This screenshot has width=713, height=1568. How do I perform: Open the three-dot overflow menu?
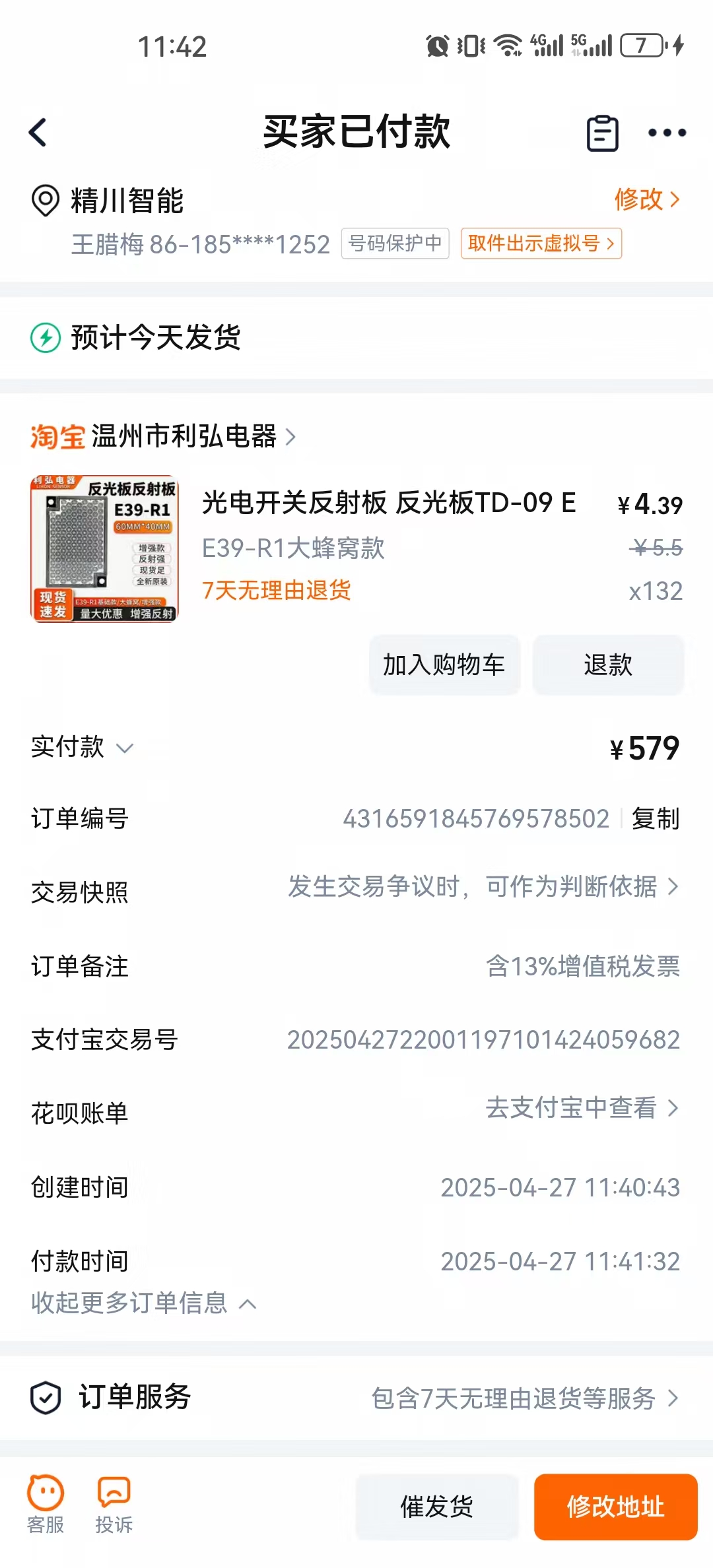[x=667, y=133]
